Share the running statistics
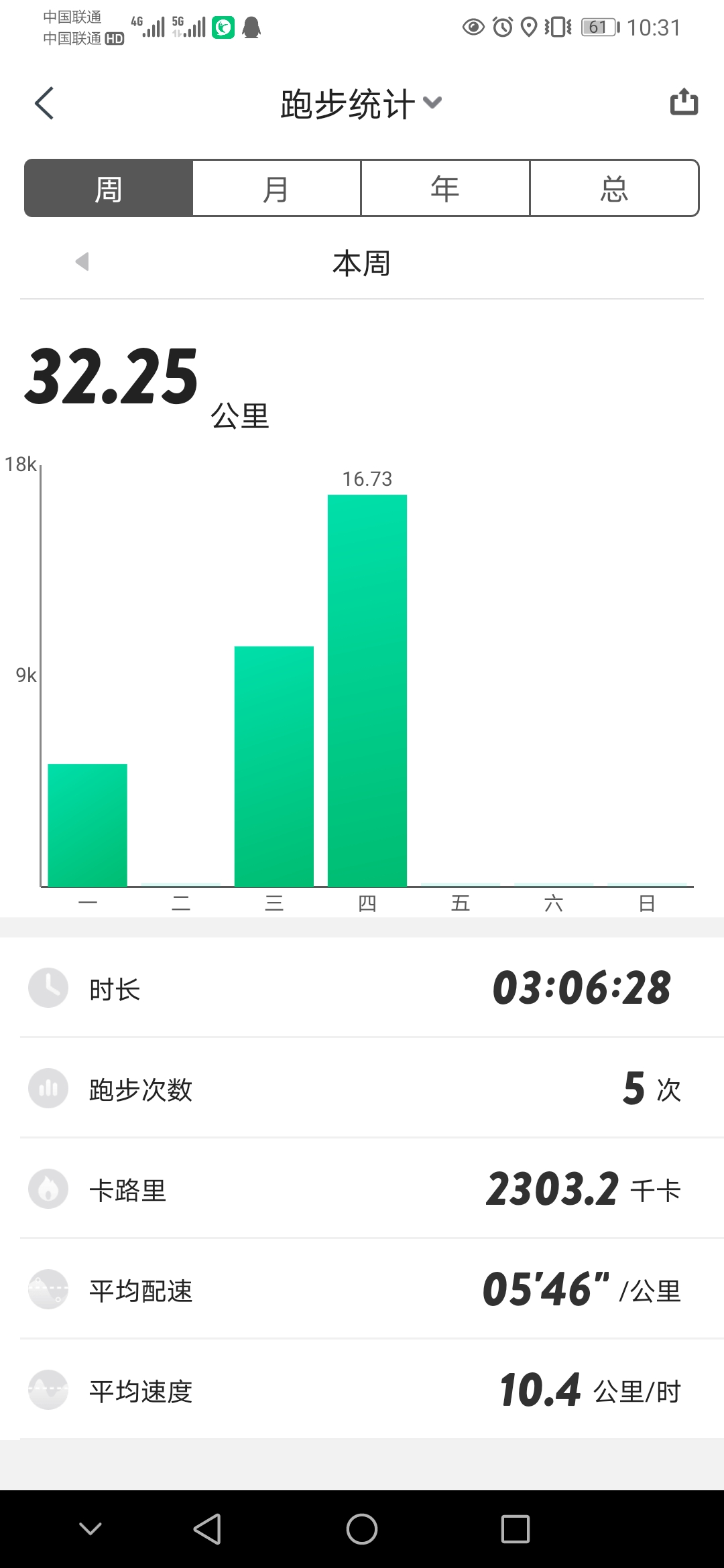This screenshot has height=1568, width=724. (684, 103)
